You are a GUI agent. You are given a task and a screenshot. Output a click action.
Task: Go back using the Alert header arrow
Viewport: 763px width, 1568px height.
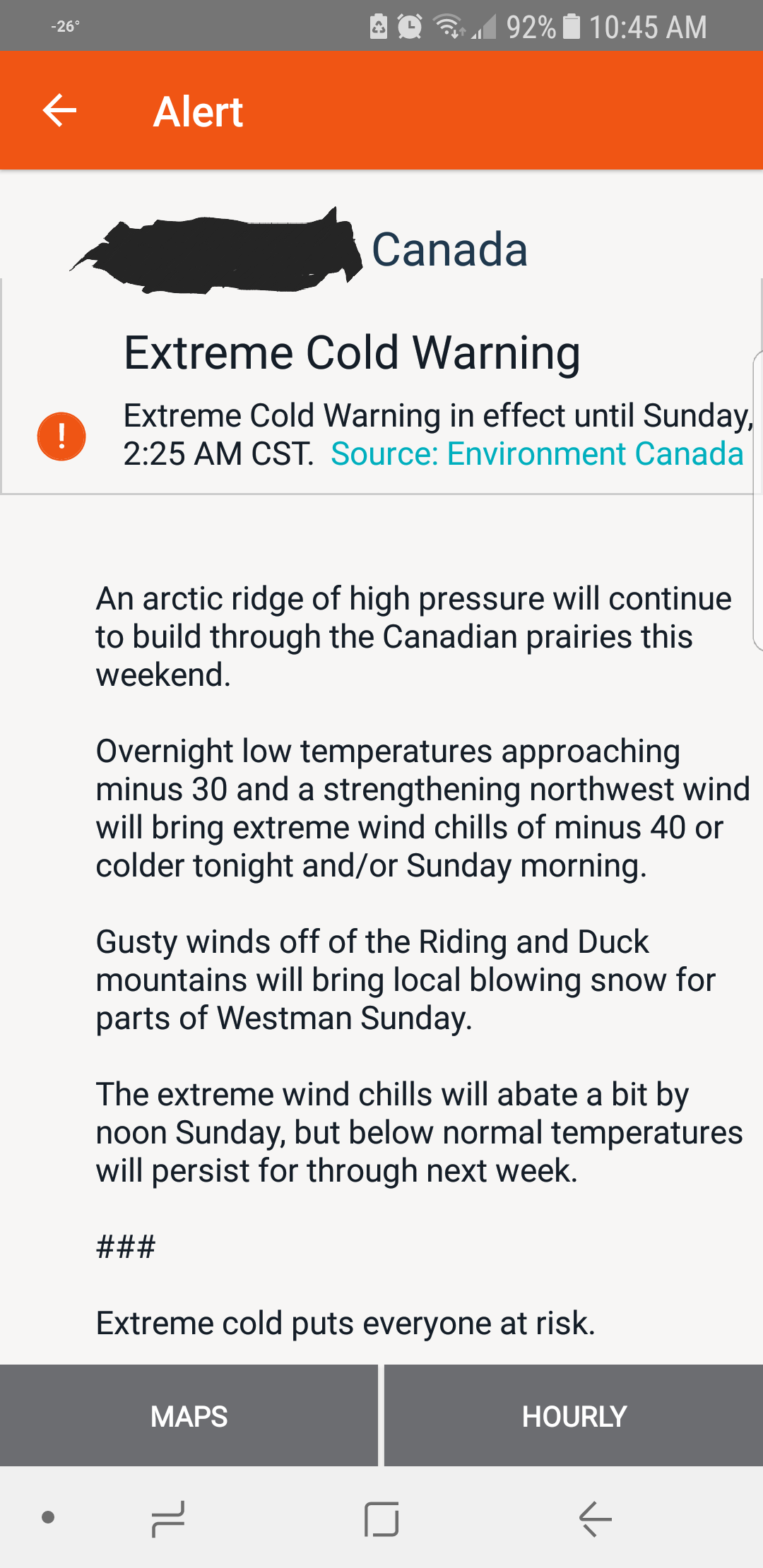[59, 111]
